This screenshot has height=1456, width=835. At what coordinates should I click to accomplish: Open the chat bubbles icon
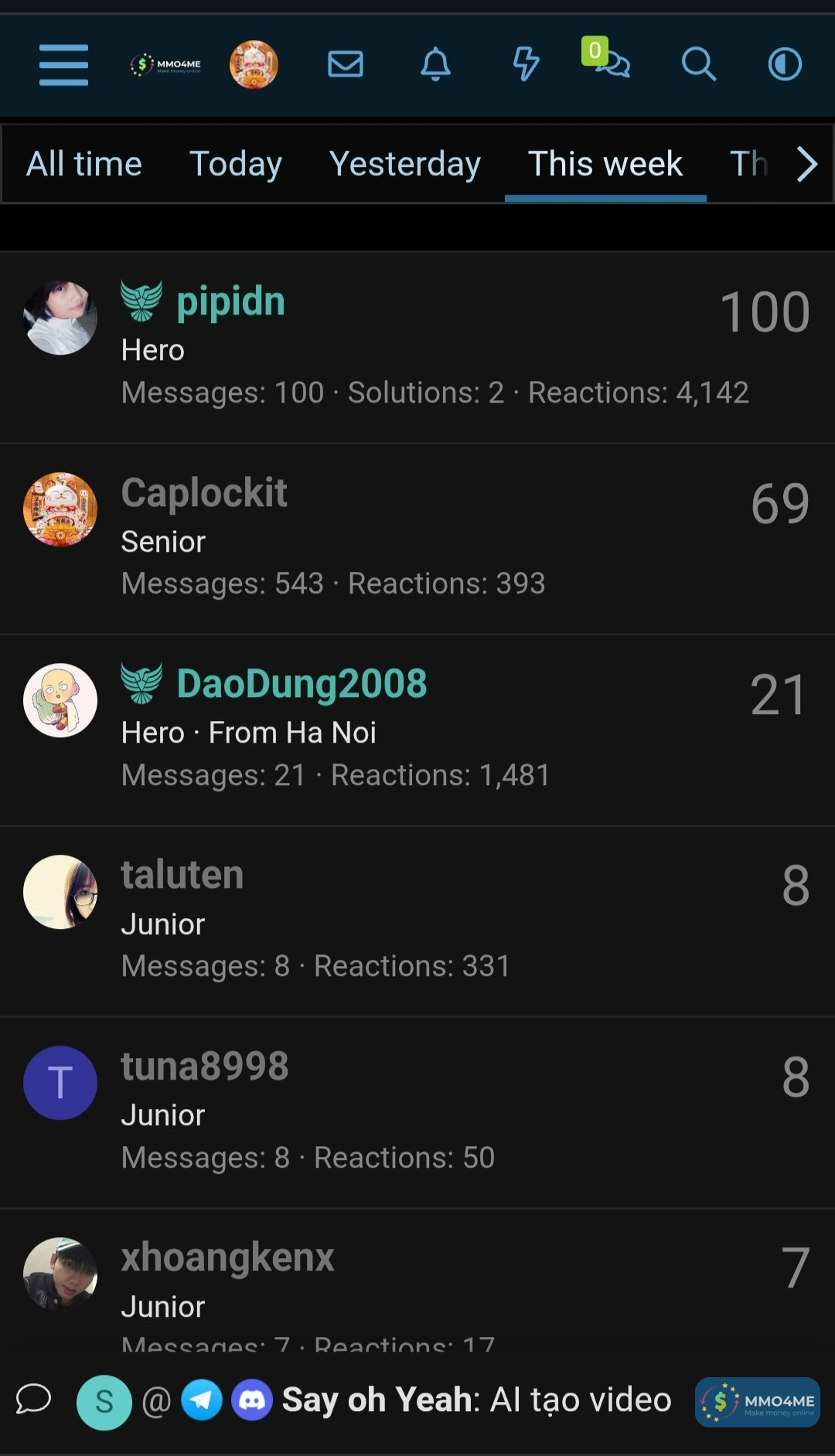(x=611, y=62)
